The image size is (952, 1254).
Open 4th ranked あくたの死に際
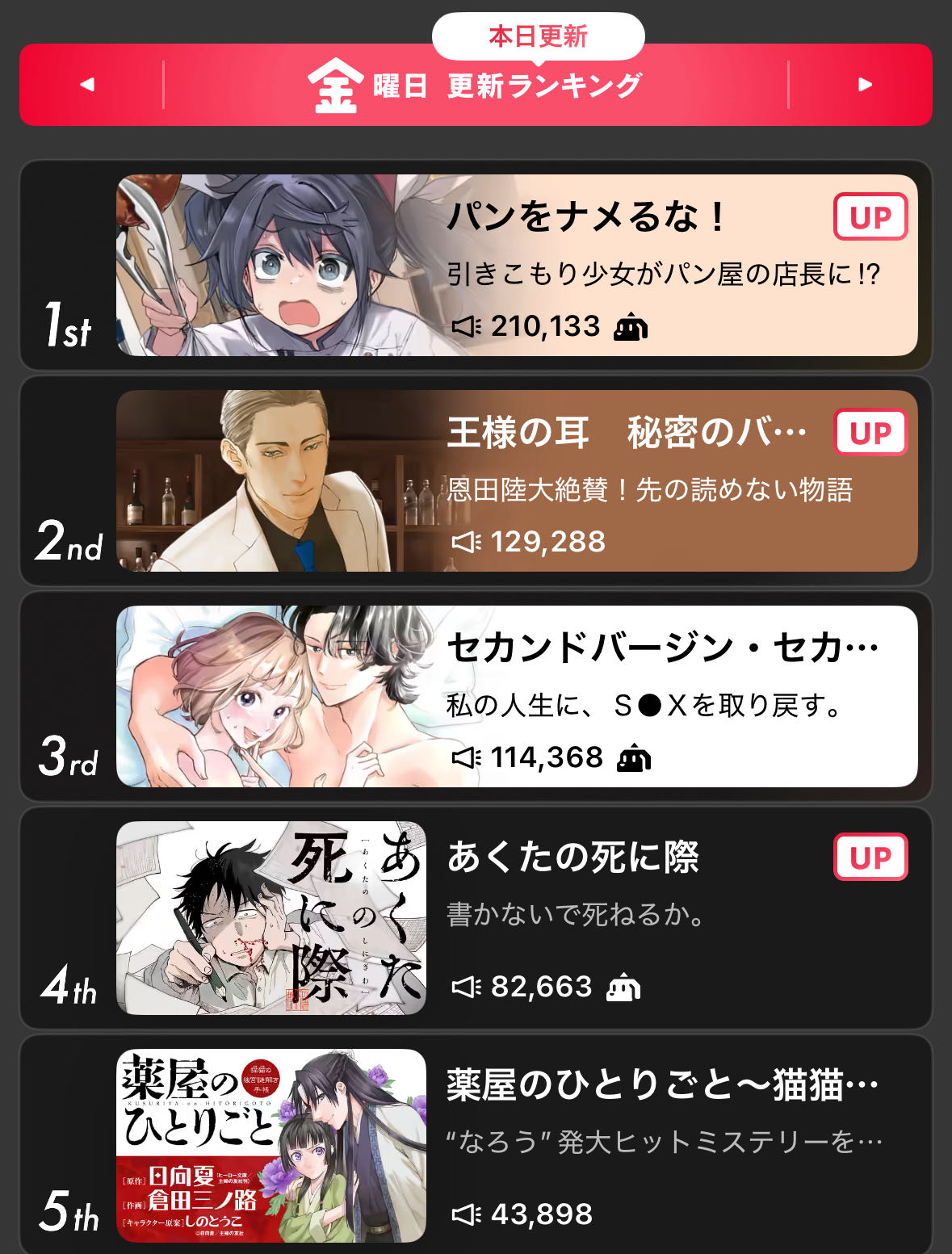coord(517,918)
